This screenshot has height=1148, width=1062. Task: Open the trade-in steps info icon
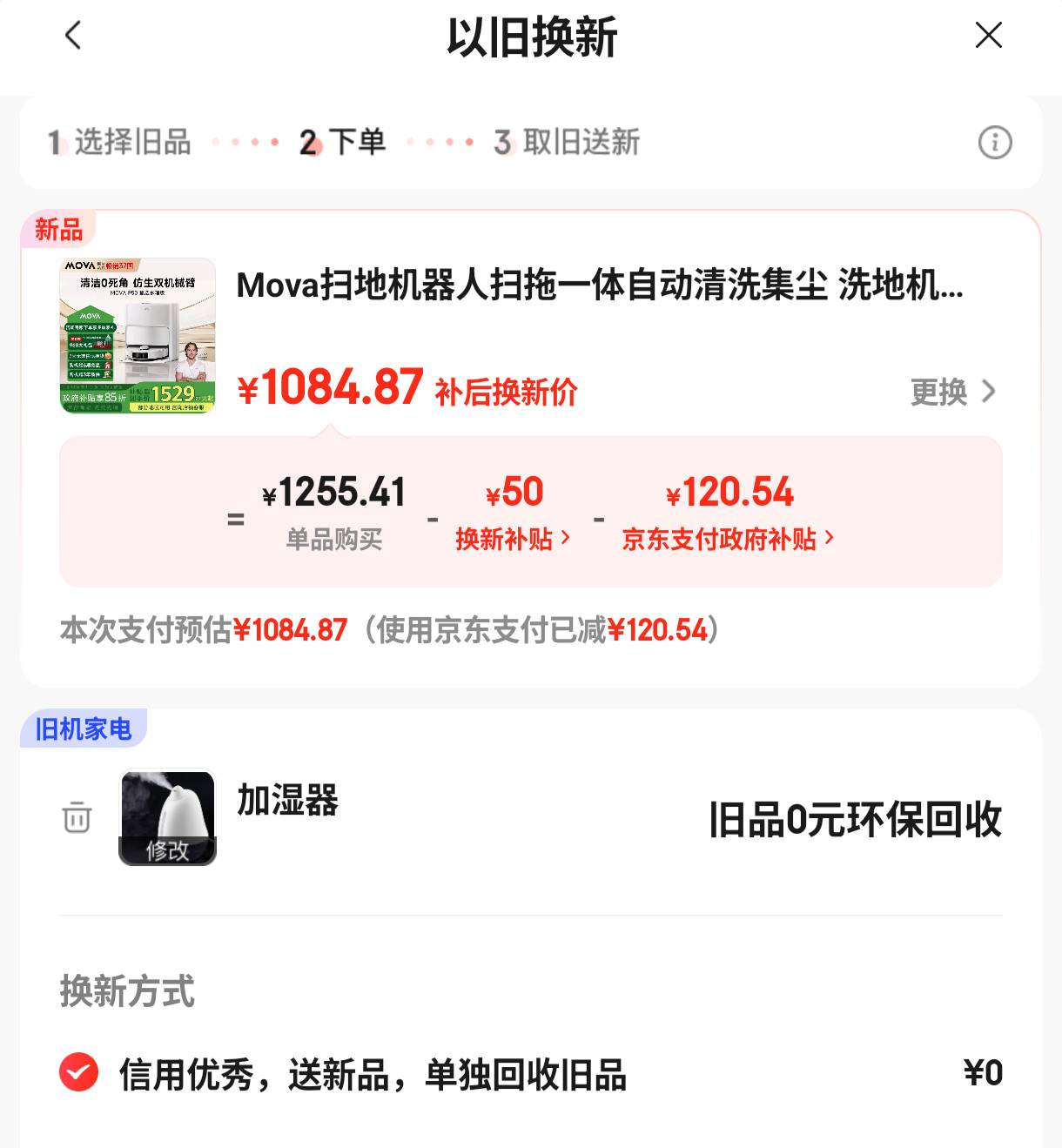pyautogui.click(x=995, y=143)
